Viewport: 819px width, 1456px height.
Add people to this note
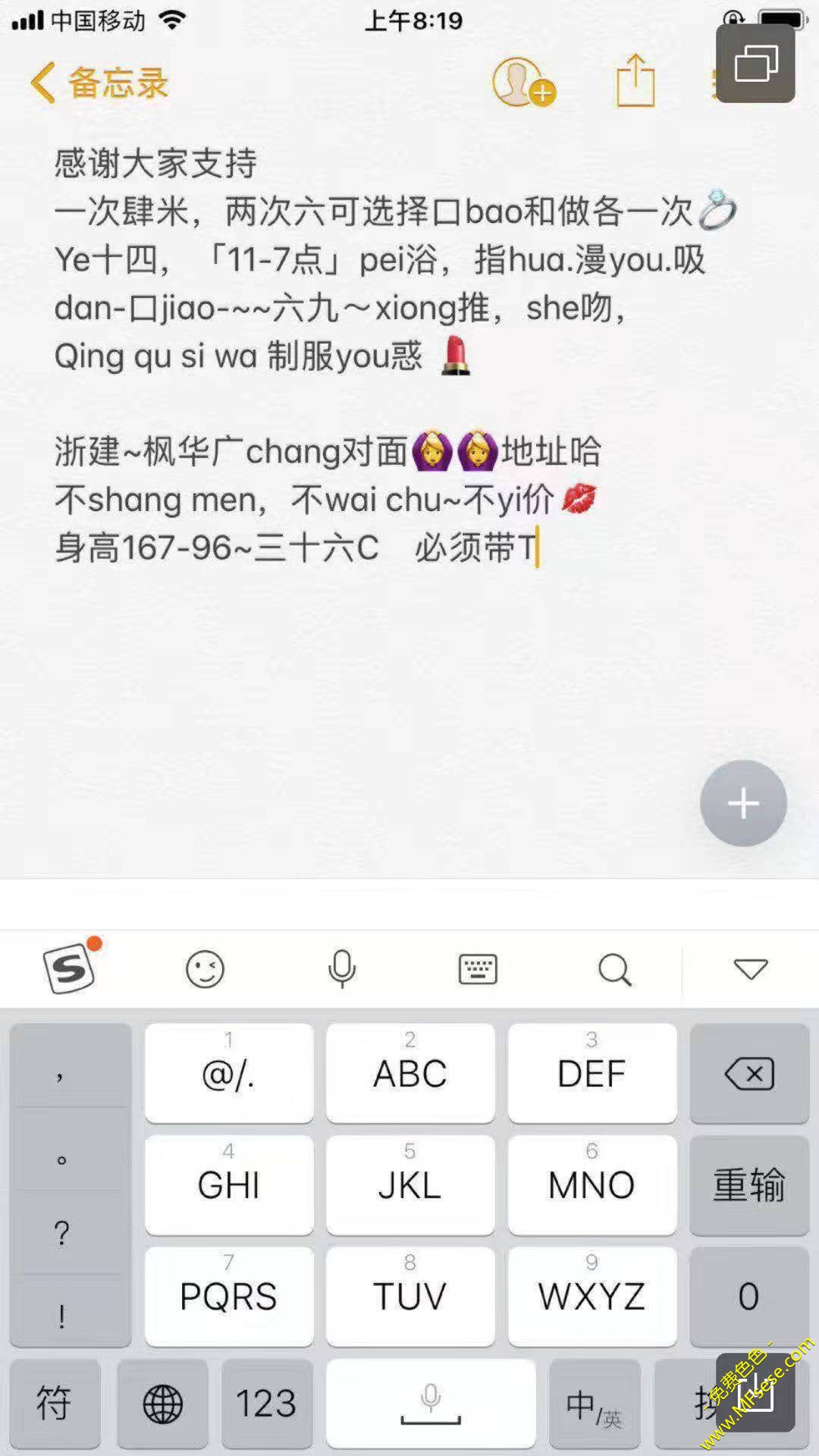pyautogui.click(x=523, y=83)
